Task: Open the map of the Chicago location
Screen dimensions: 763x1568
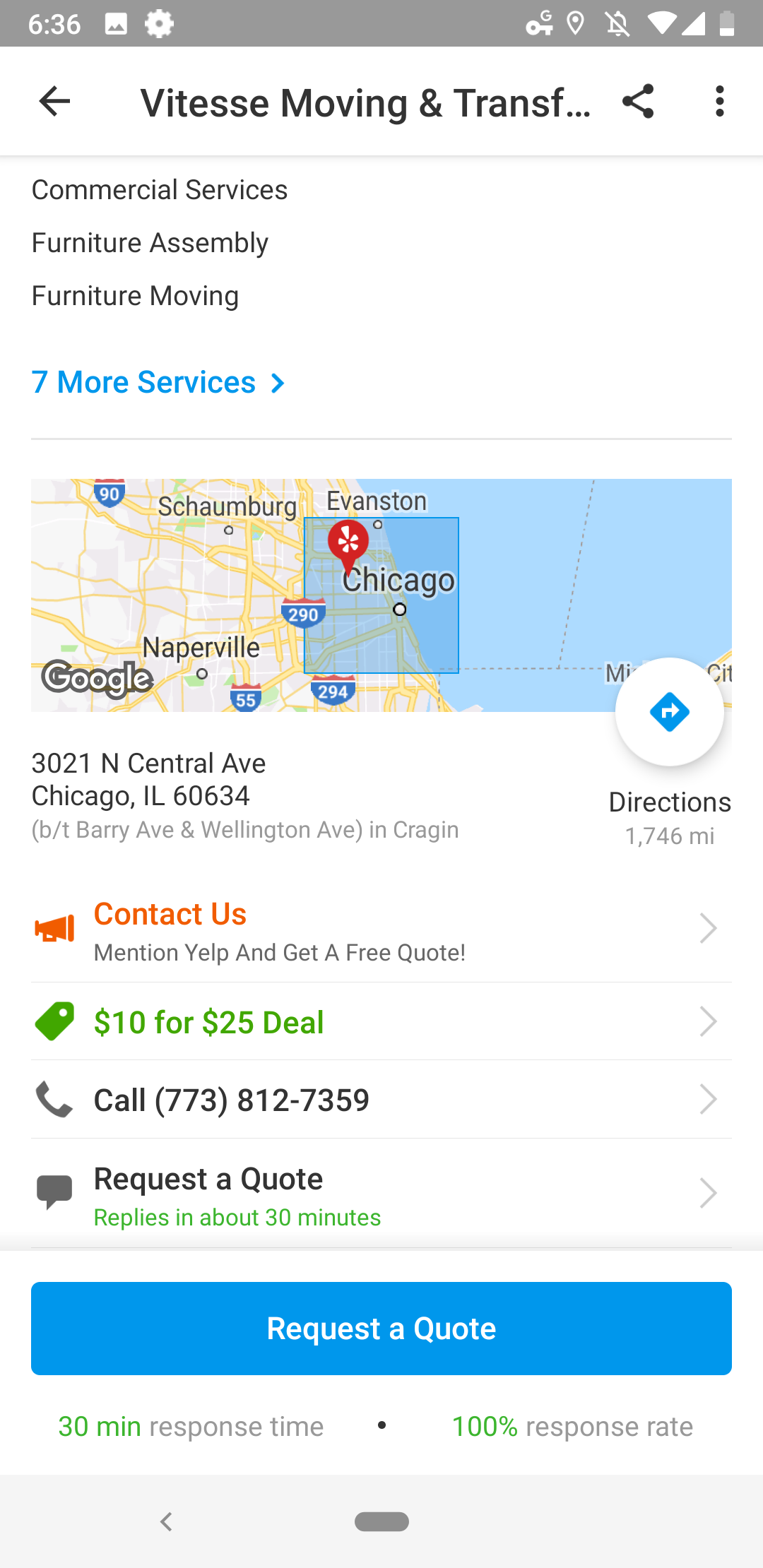Action: click(x=381, y=595)
